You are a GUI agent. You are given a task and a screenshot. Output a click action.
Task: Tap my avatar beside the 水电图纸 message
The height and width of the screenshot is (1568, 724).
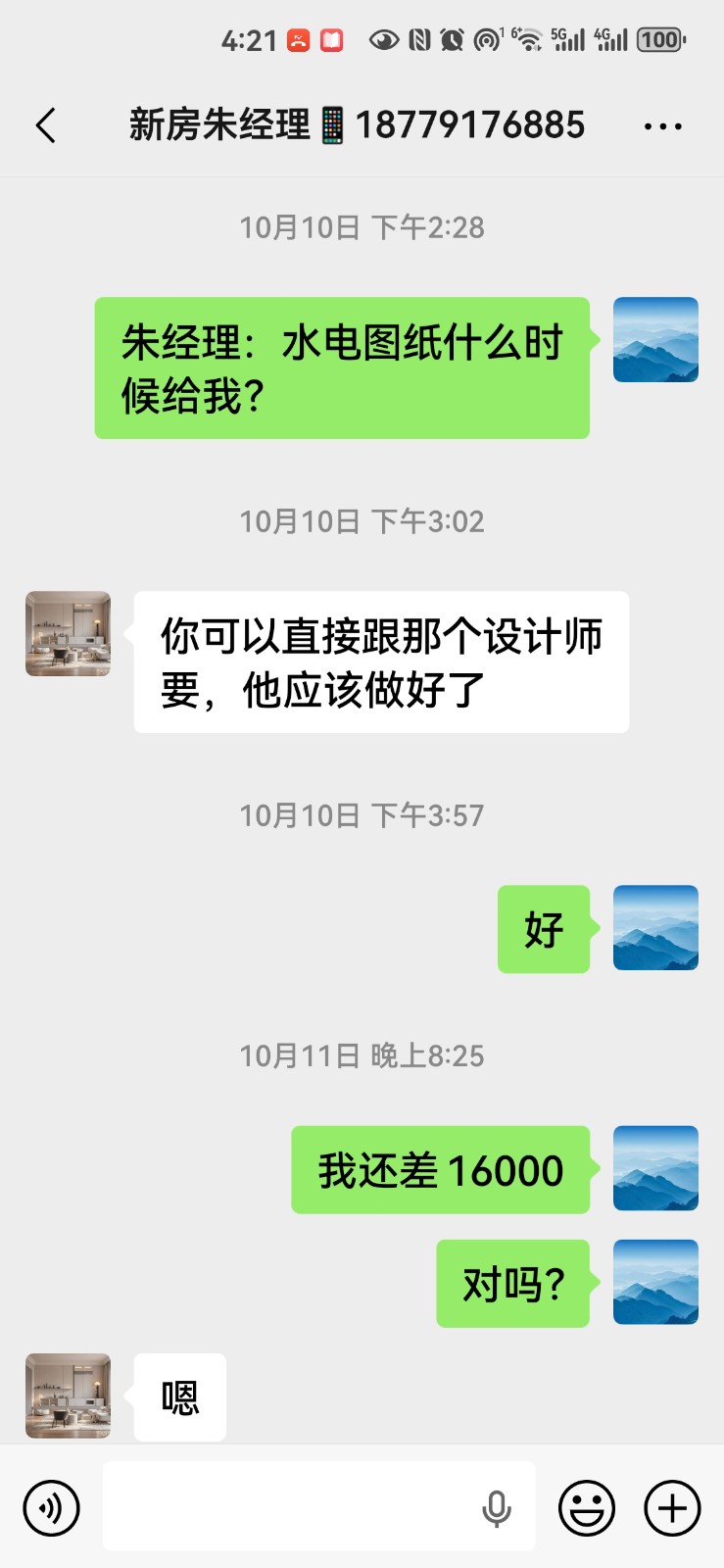pos(655,339)
